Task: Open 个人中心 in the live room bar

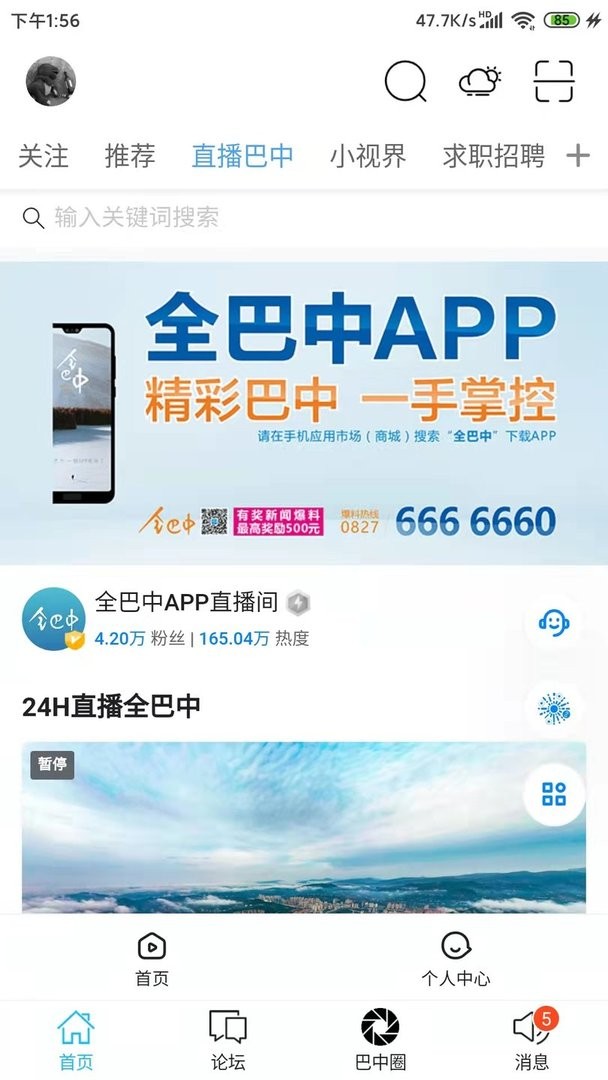Action: (456, 958)
